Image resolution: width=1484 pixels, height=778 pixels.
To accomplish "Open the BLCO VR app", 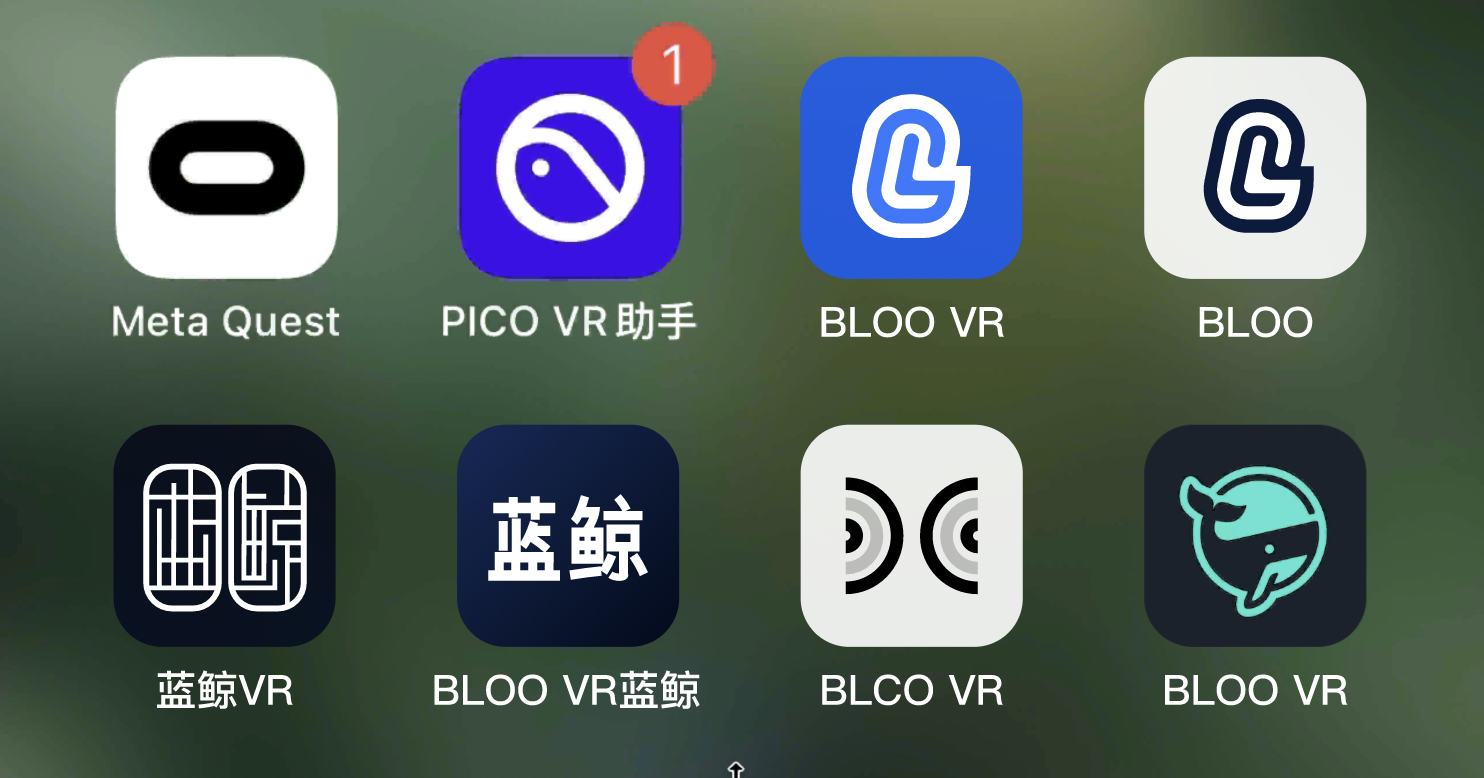I will [x=911, y=535].
